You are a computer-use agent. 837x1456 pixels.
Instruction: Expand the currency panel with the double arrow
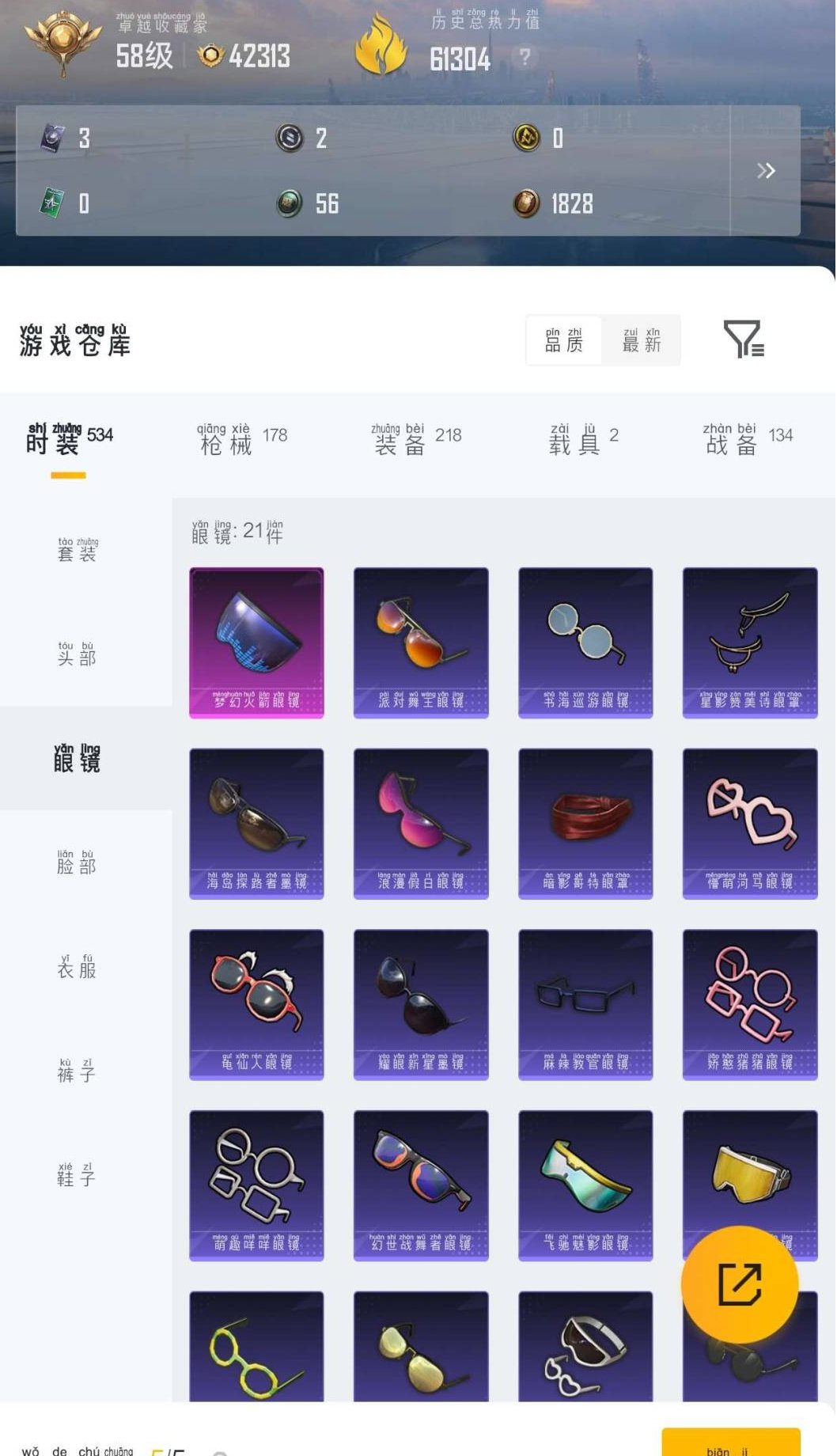[764, 170]
